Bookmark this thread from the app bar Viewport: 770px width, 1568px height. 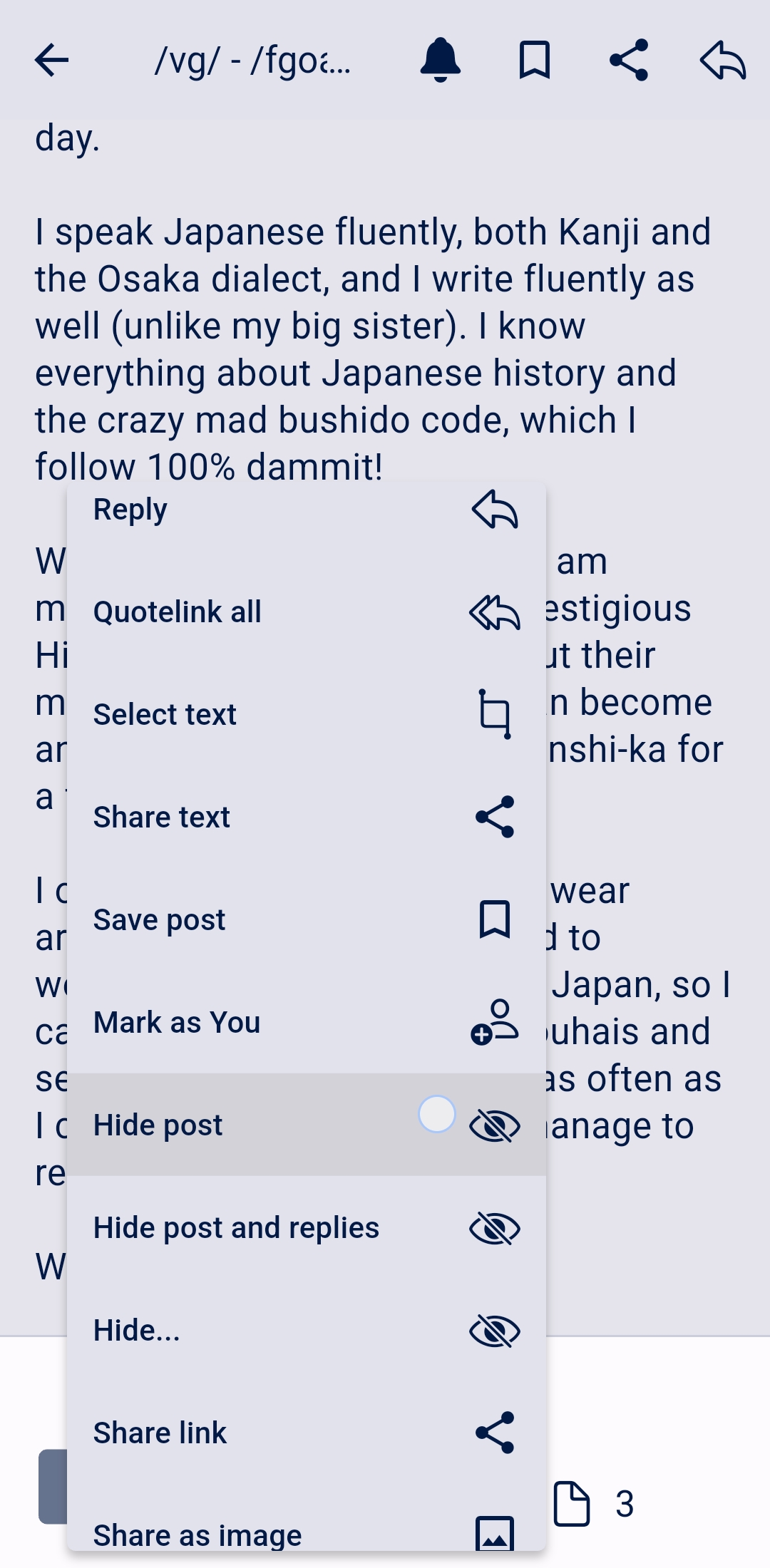534,60
